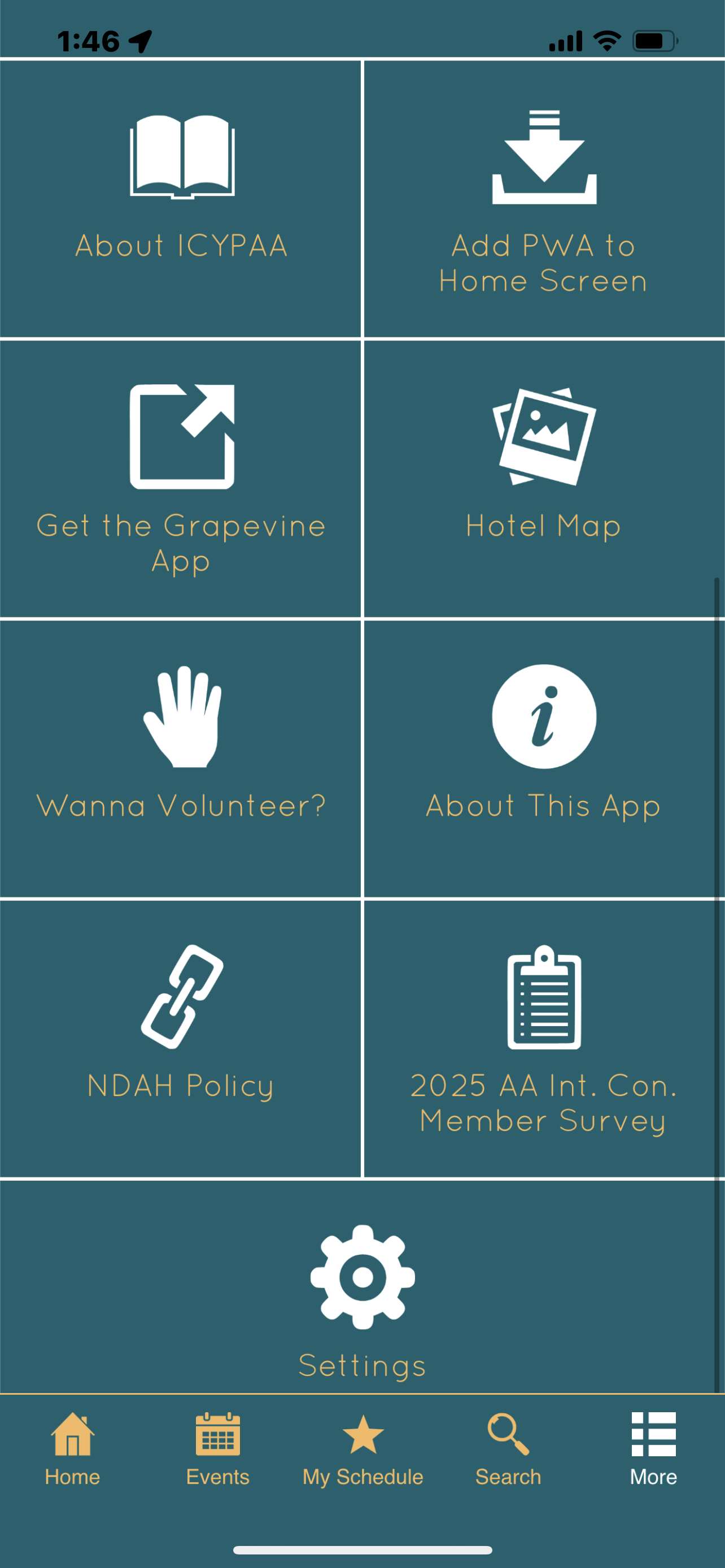Go to the Home tab
Viewport: 725px width, 1568px height.
point(72,1449)
